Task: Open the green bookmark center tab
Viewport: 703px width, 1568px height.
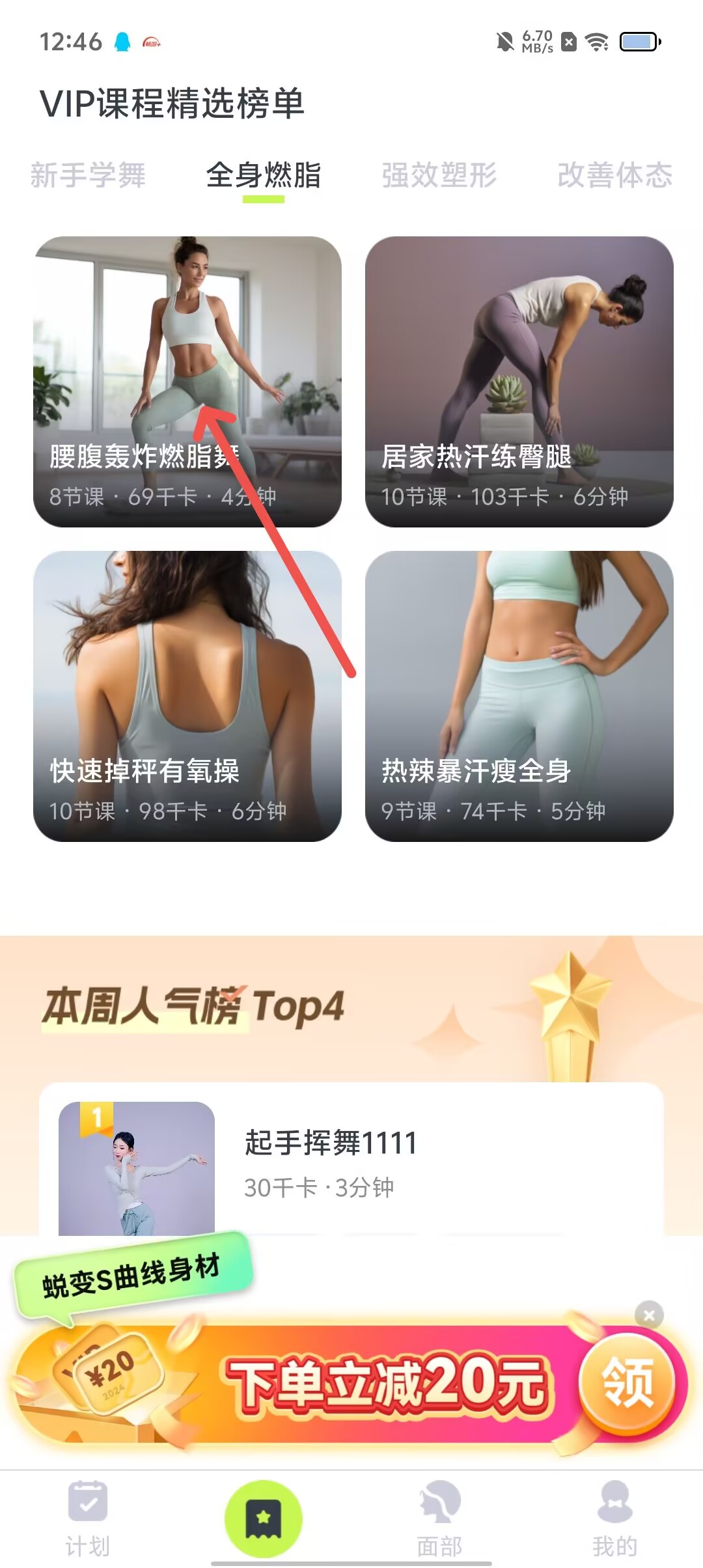Action: [264, 1519]
